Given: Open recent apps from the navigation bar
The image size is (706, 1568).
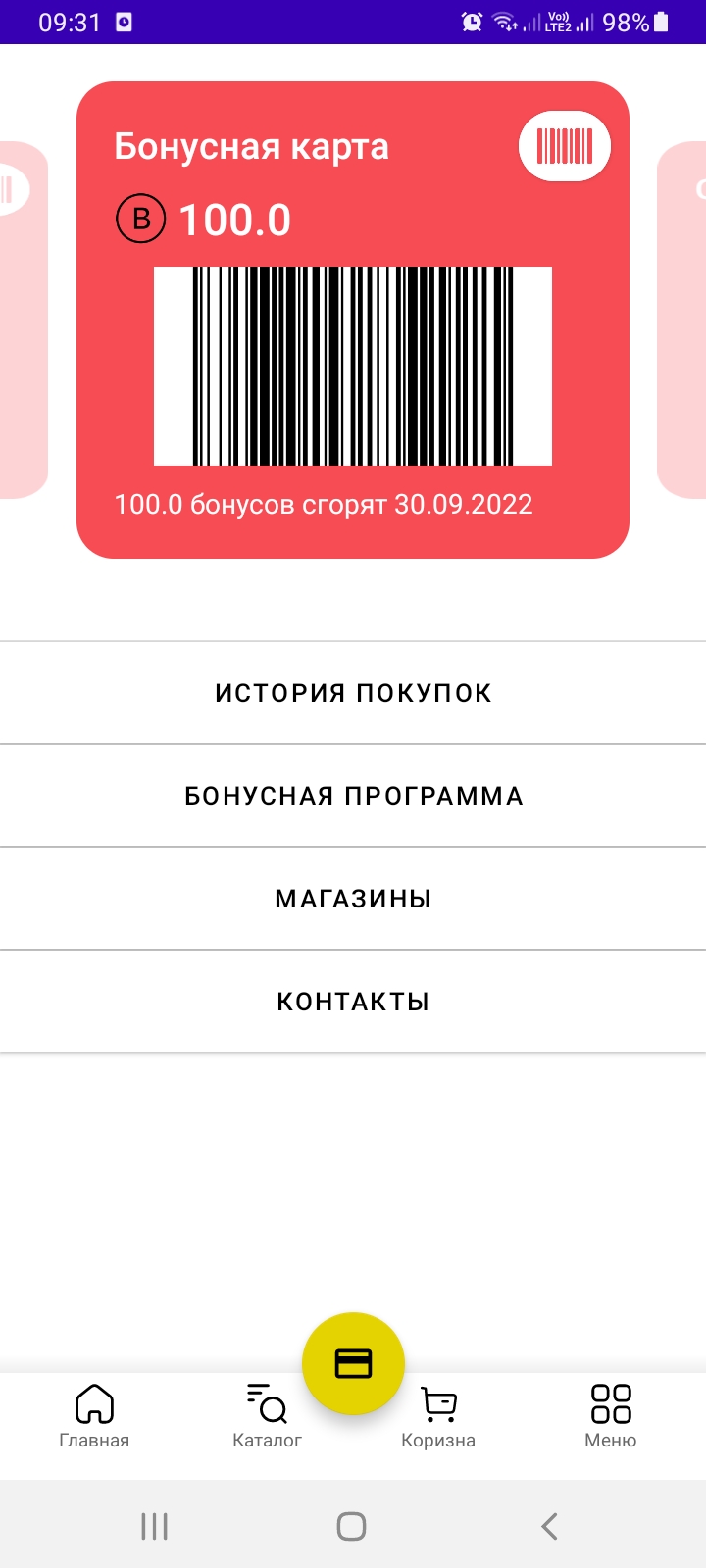Looking at the screenshot, I should pyautogui.click(x=155, y=1526).
